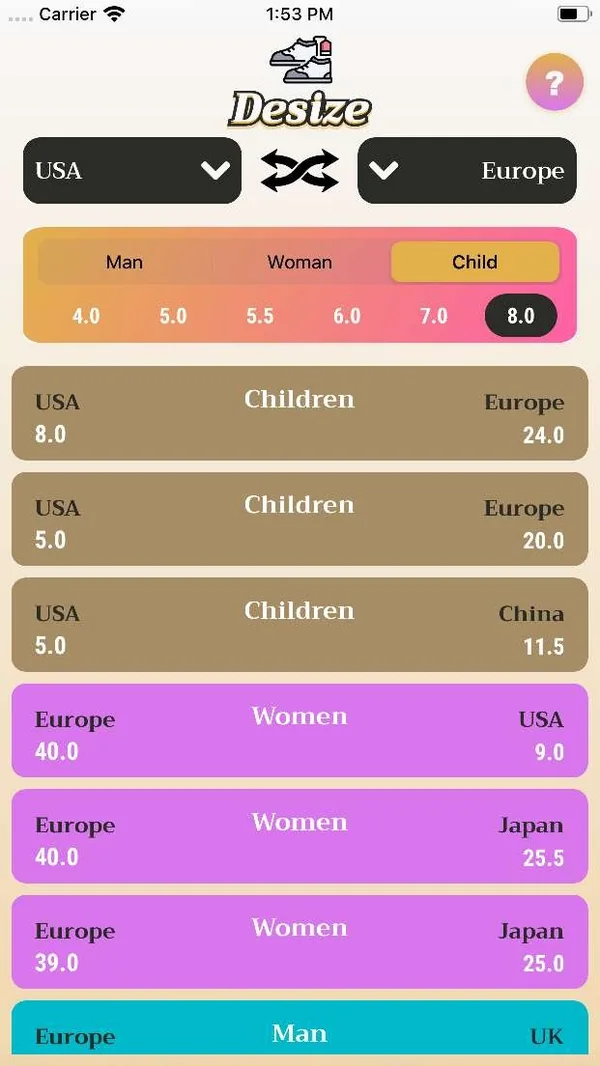Image resolution: width=600 pixels, height=1066 pixels.
Task: Select size 7.0
Action: tap(434, 316)
